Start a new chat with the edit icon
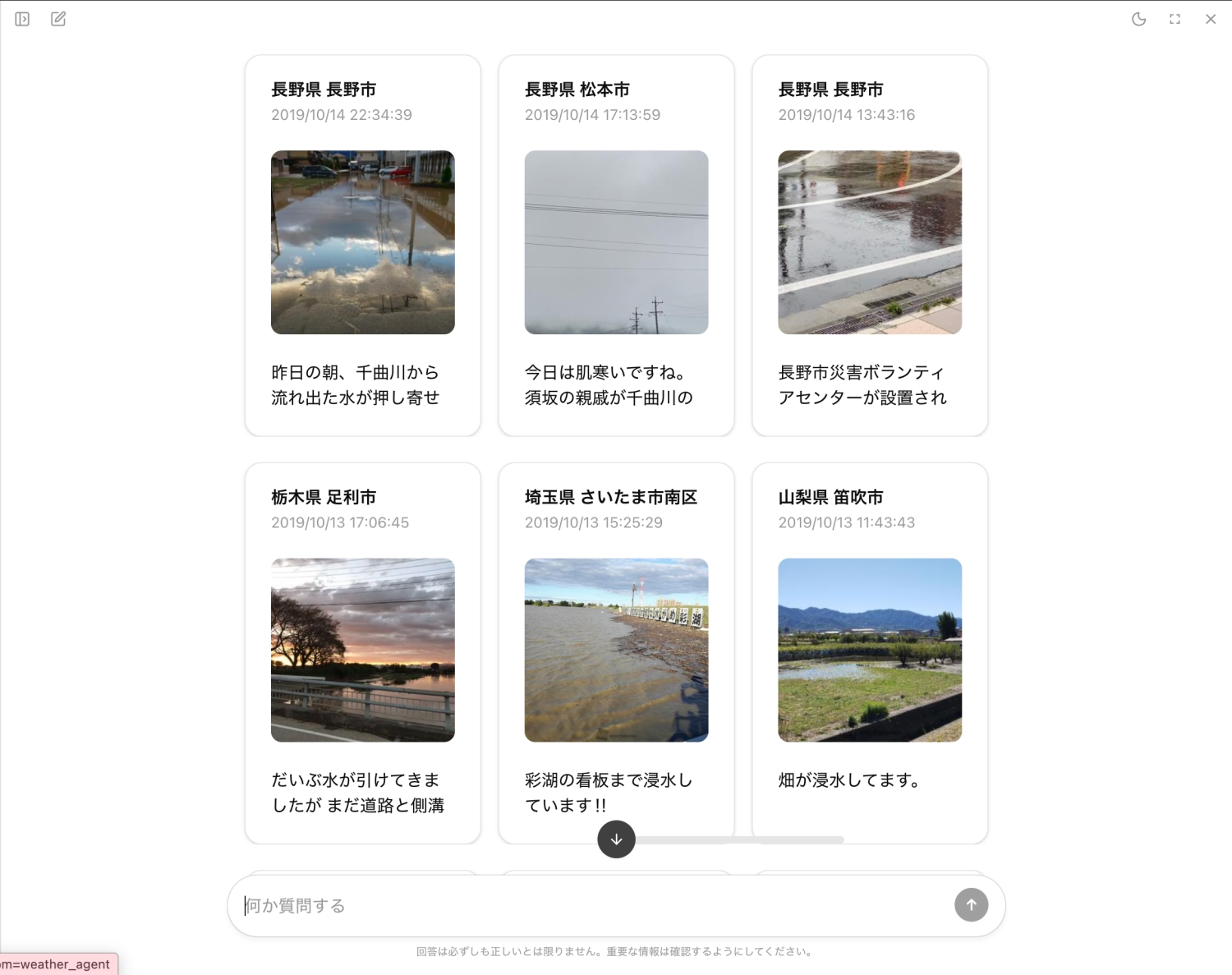The height and width of the screenshot is (975, 1232). click(x=58, y=19)
